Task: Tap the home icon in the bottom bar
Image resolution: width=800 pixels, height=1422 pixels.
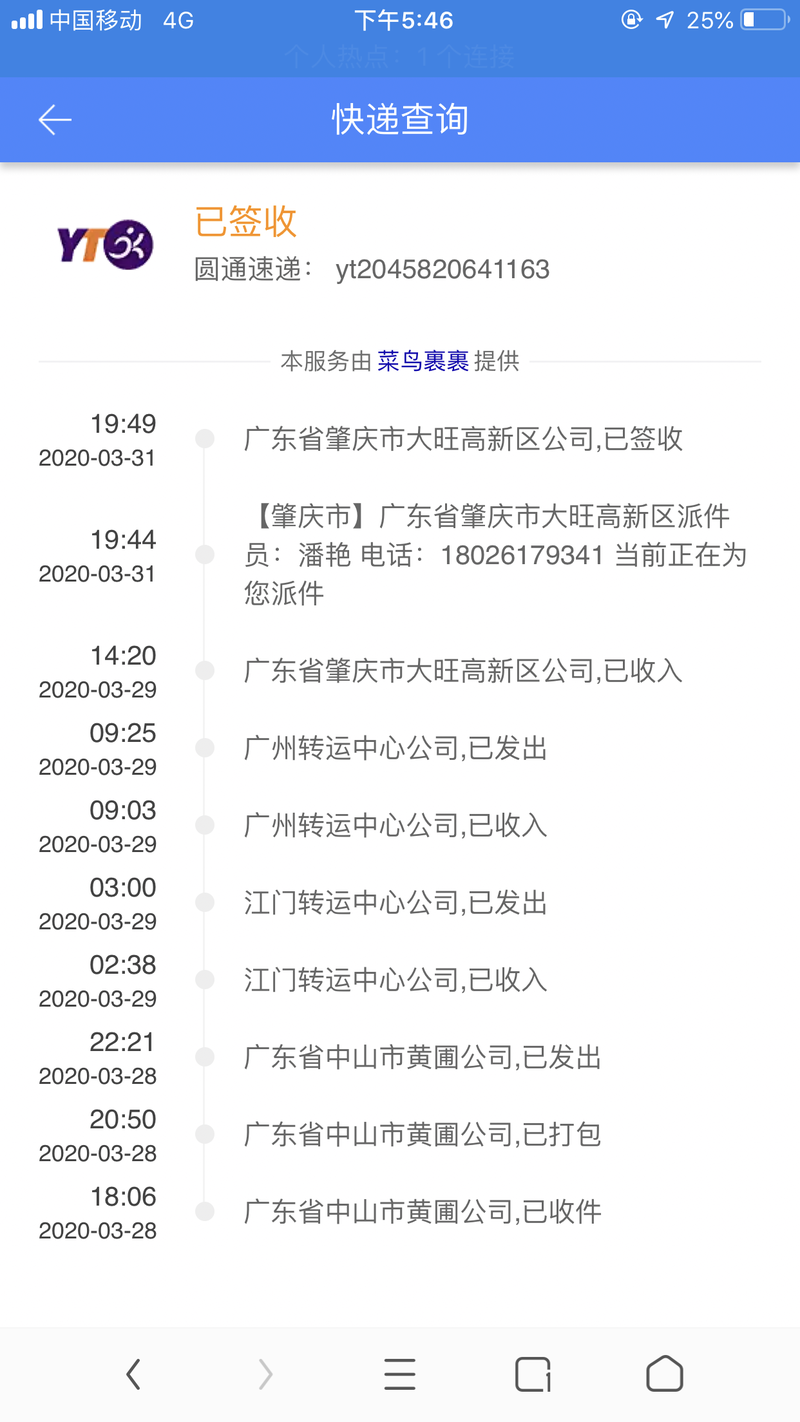Action: [x=665, y=1373]
